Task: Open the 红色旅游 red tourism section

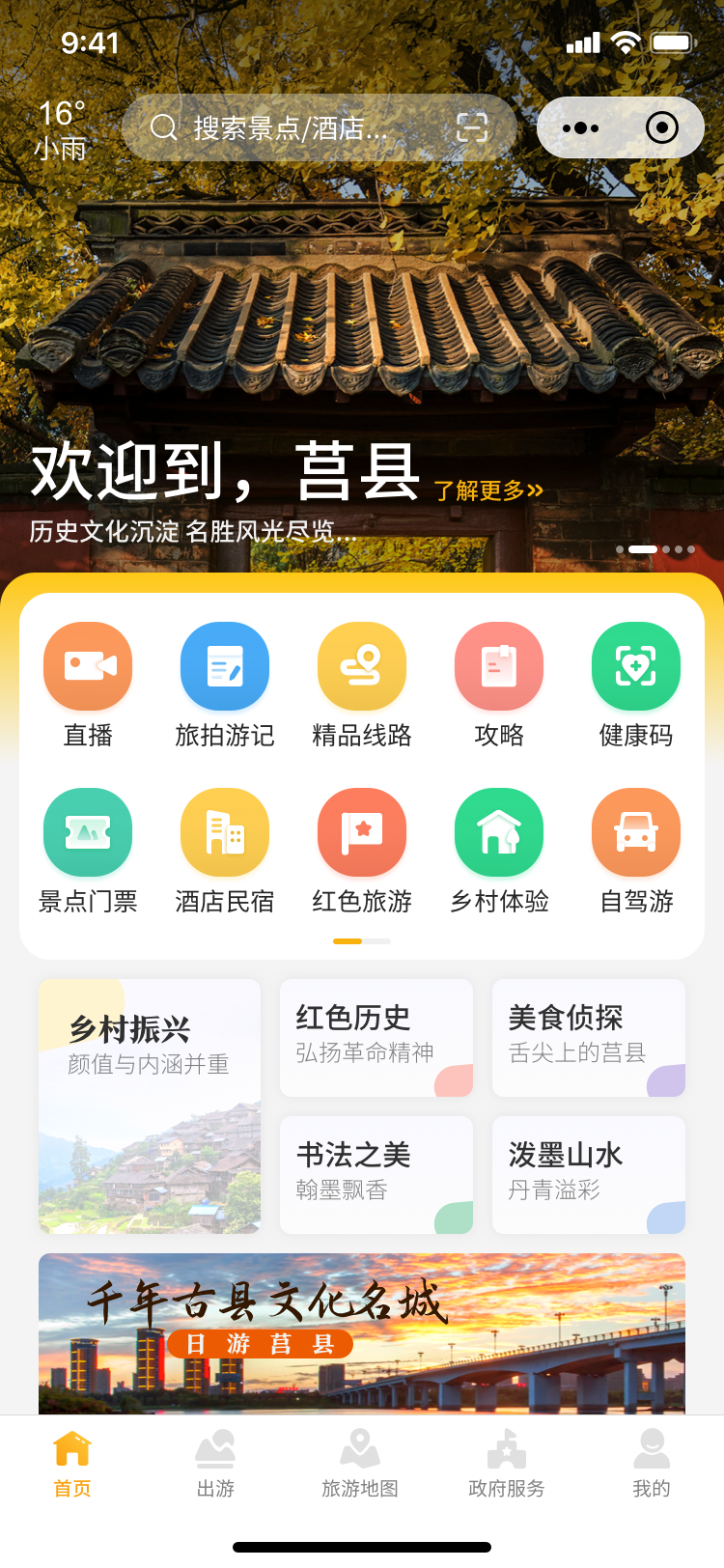Action: tap(362, 831)
